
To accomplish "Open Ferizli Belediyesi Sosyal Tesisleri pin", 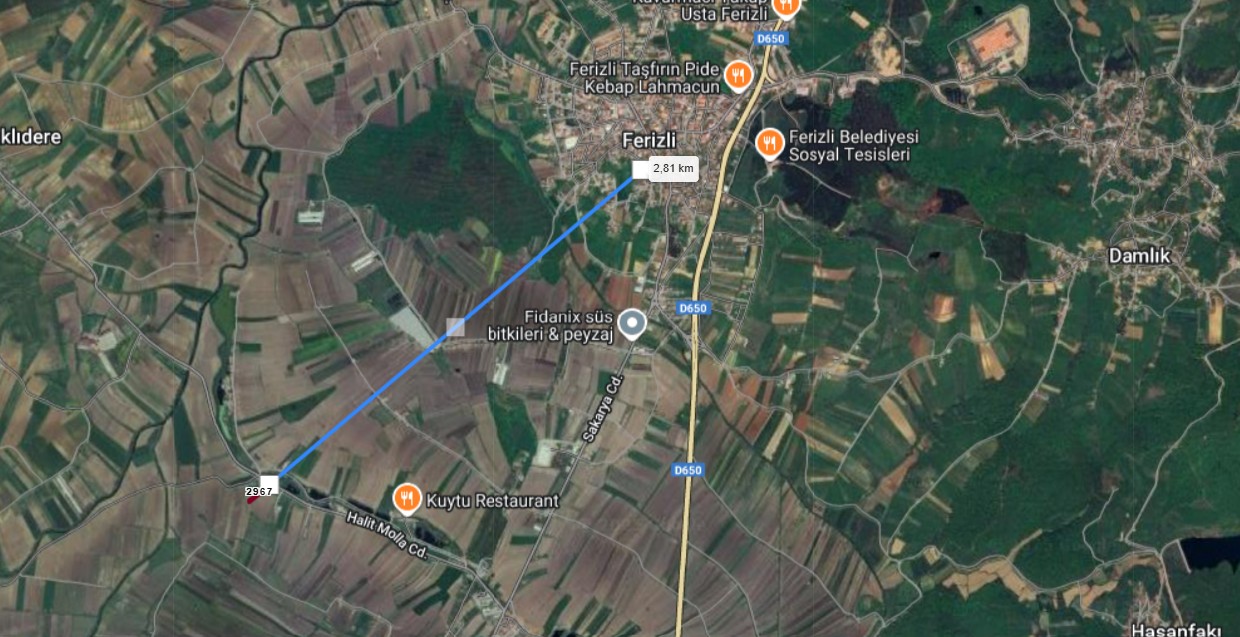I will [769, 143].
